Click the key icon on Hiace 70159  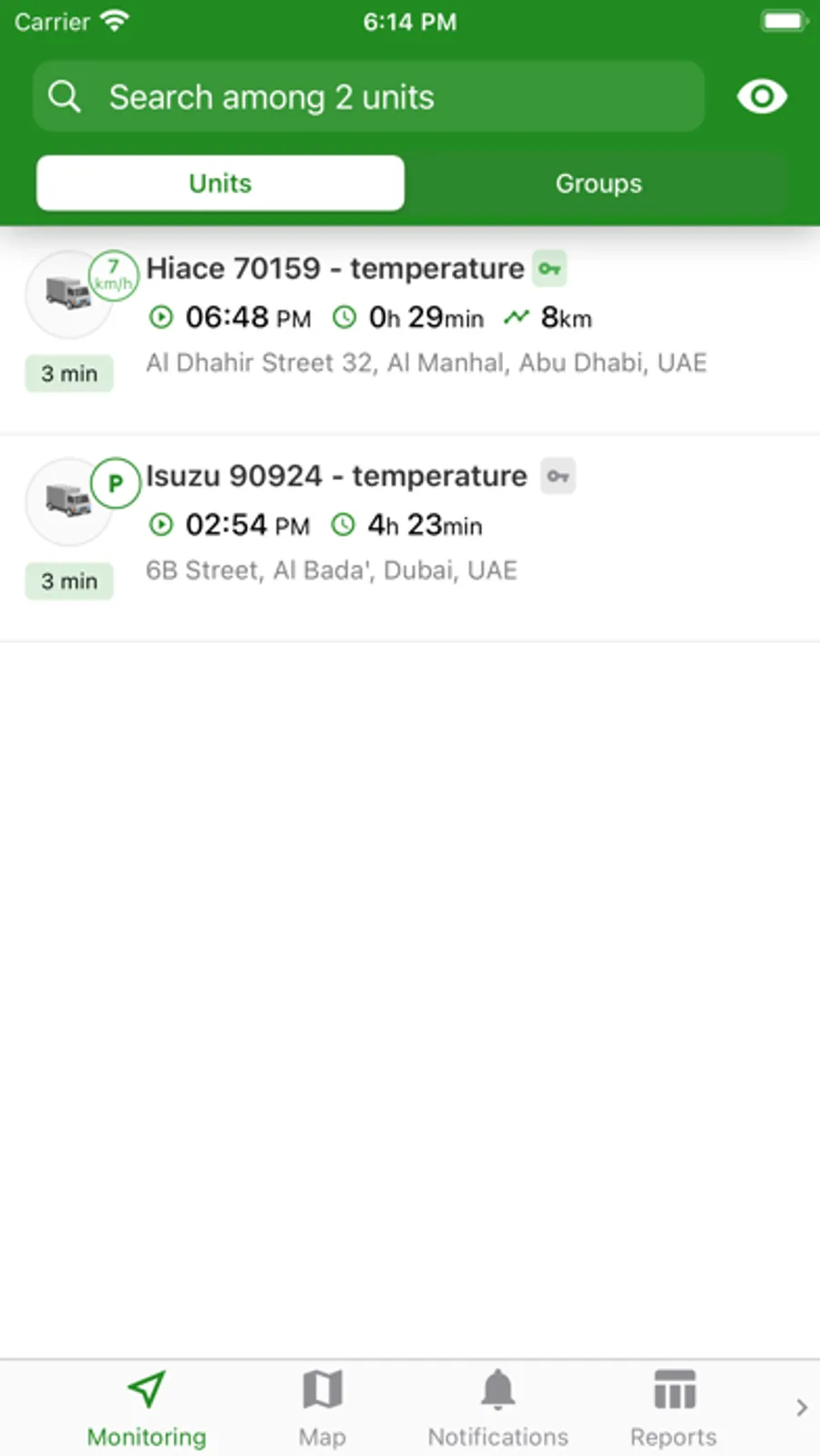click(x=550, y=269)
